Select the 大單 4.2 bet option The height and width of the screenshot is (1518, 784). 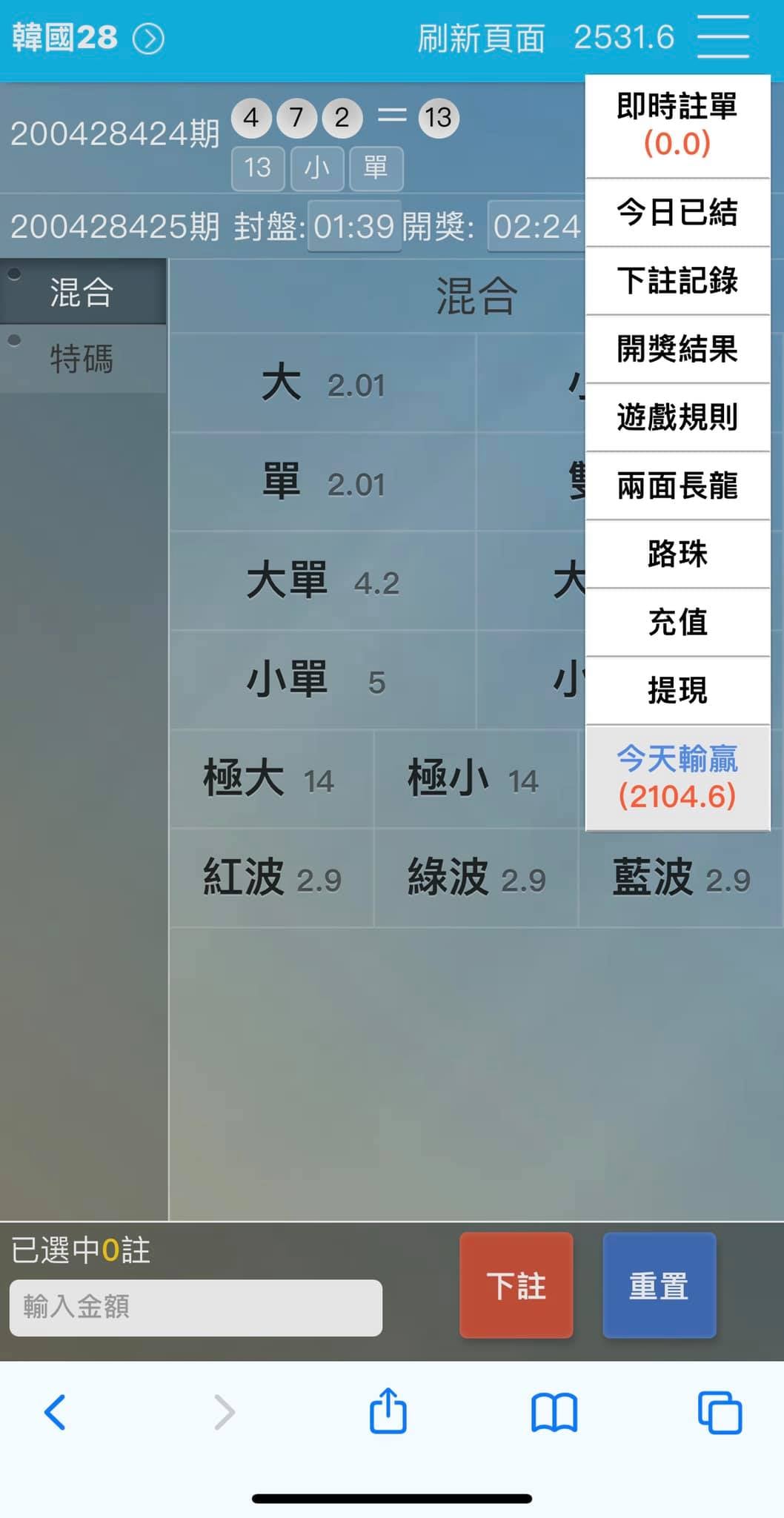pos(322,581)
